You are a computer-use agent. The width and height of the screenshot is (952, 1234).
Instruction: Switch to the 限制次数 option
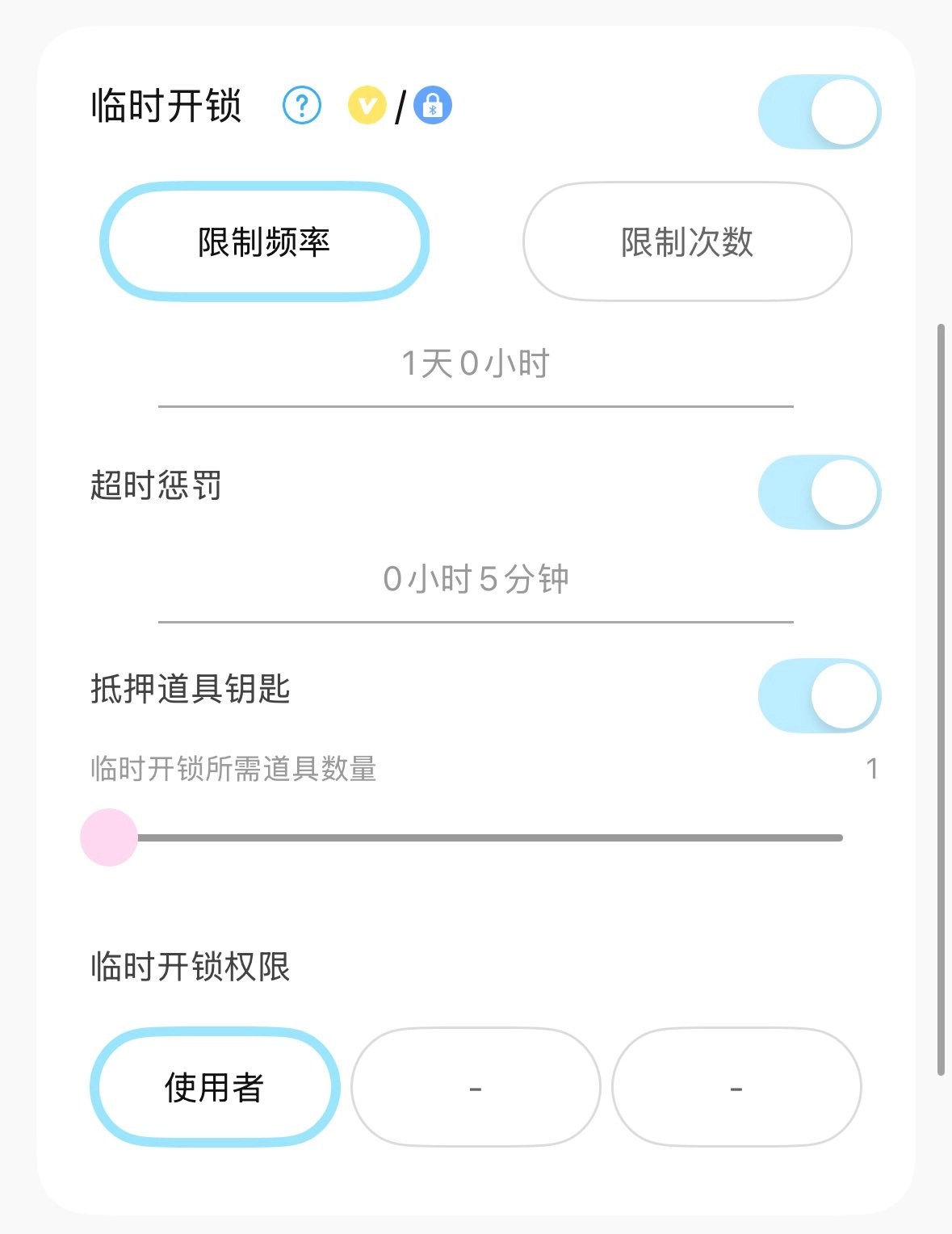tap(687, 241)
